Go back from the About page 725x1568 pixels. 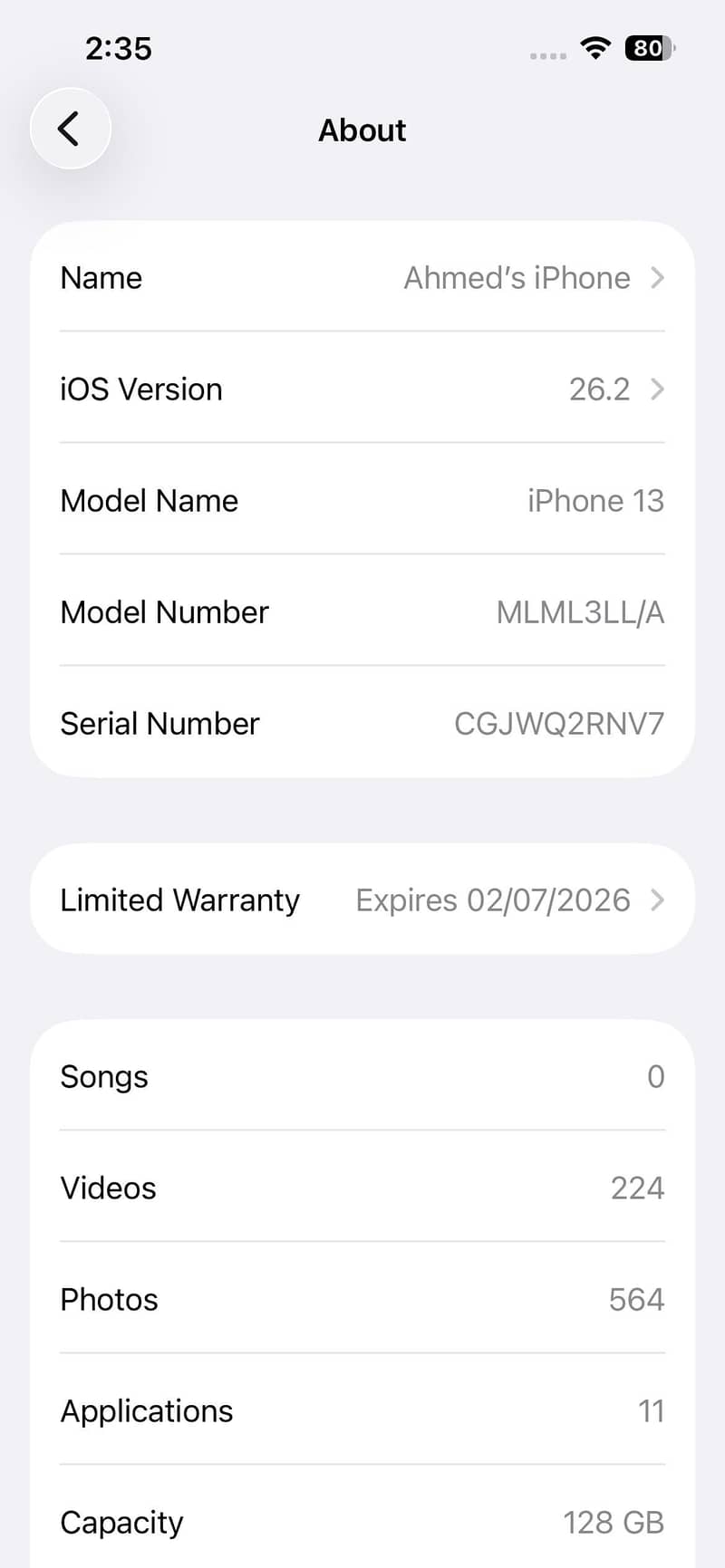click(70, 129)
